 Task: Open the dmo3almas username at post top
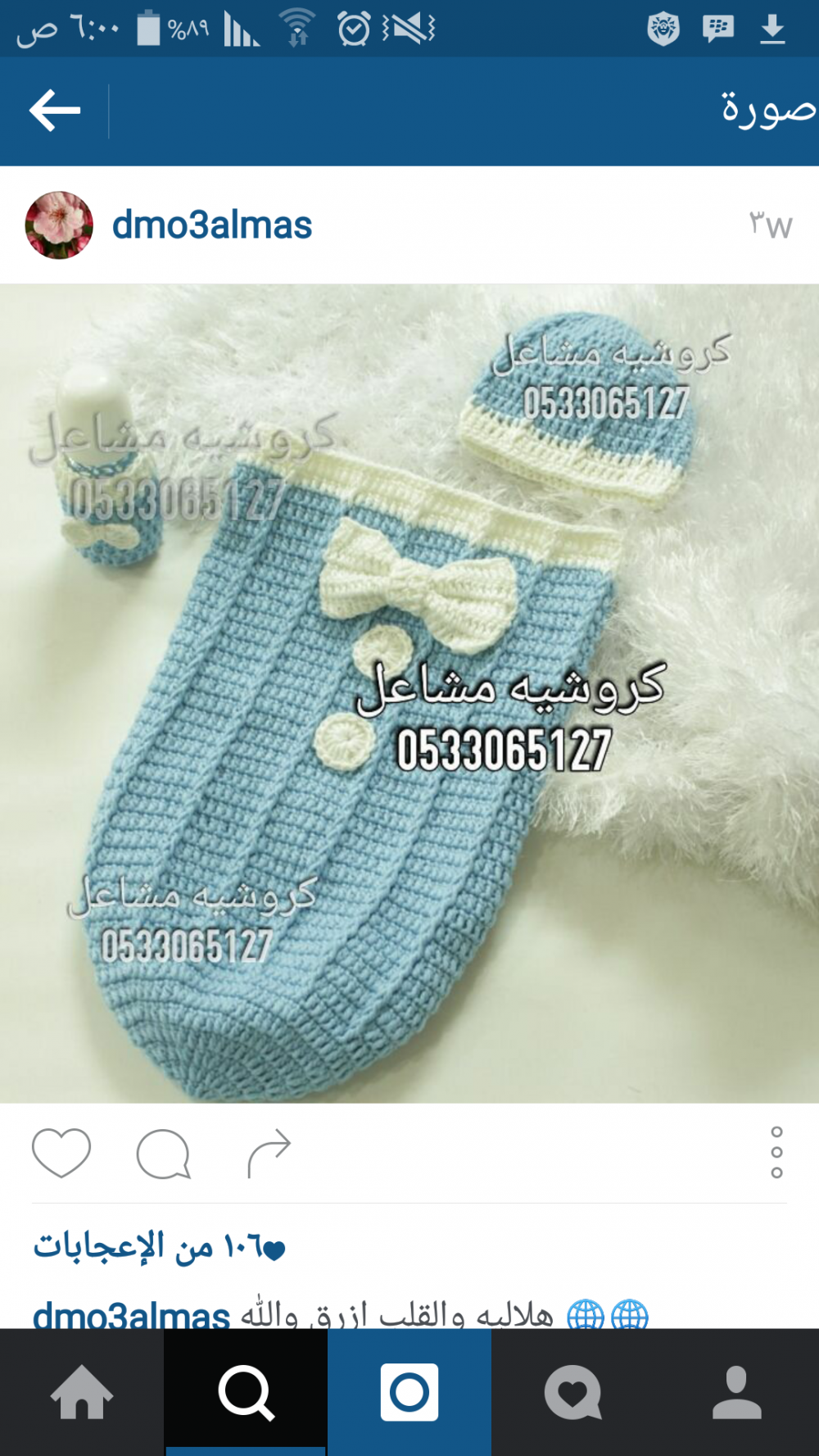click(x=211, y=225)
